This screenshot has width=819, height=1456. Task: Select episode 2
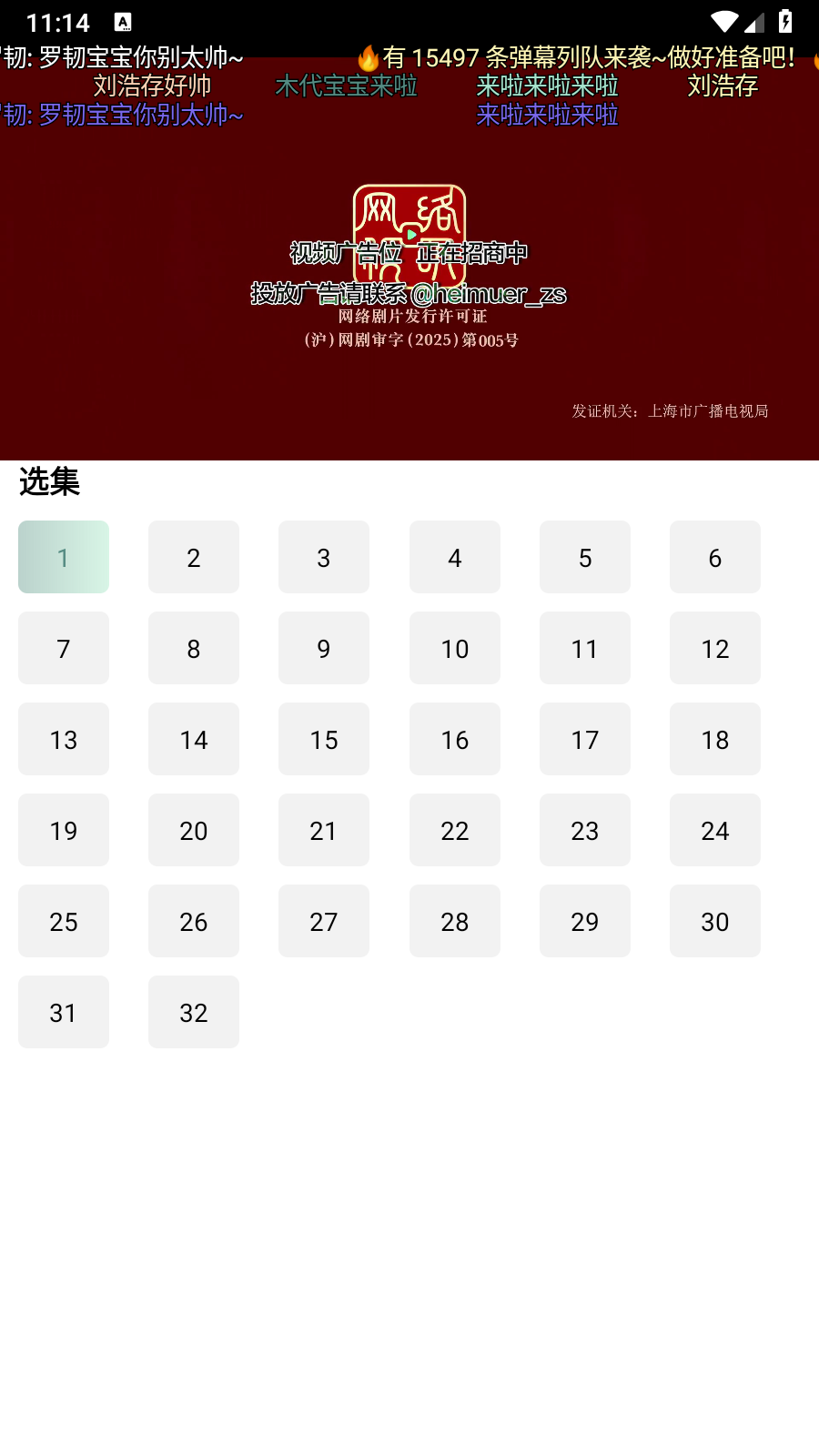point(194,557)
